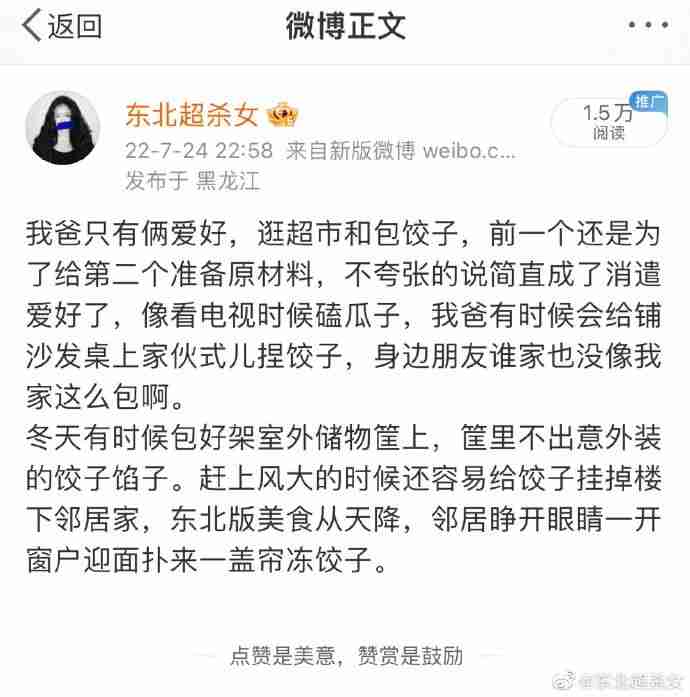Tap the 1.5万 阅读 推广 button
Screen dimensions: 690x697
point(608,122)
